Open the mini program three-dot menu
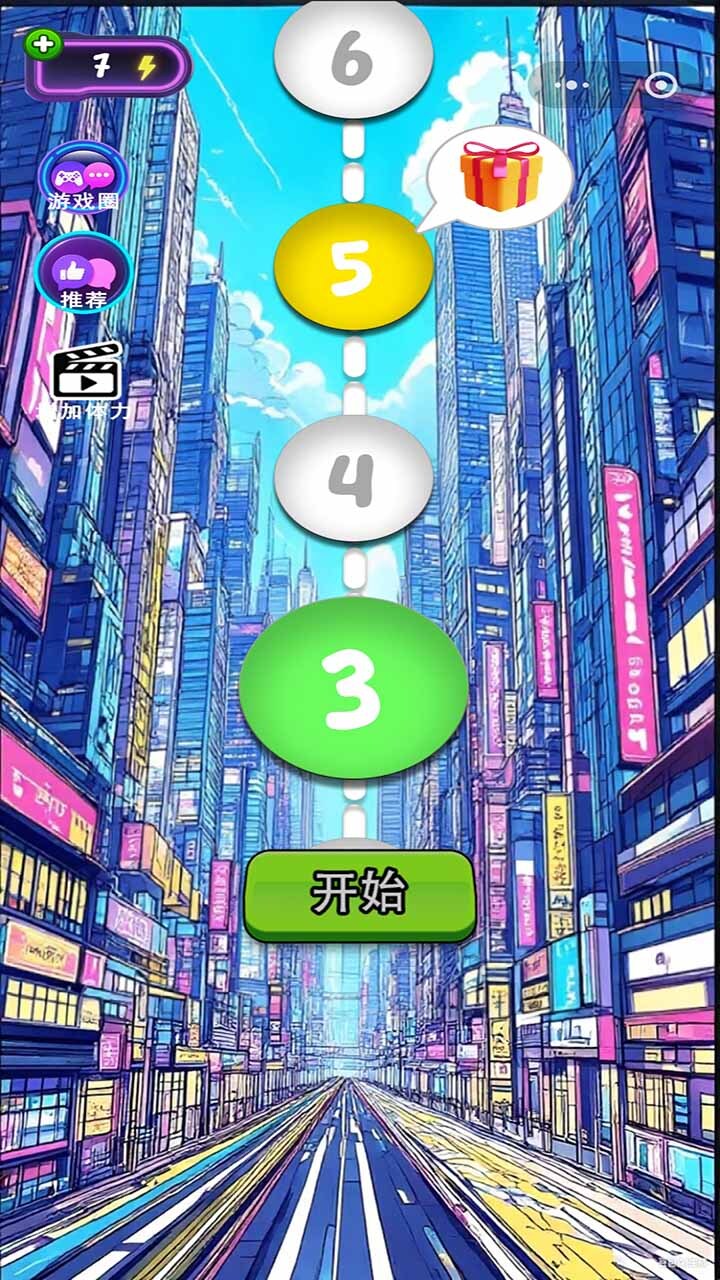This screenshot has height=1280, width=720. click(x=572, y=86)
